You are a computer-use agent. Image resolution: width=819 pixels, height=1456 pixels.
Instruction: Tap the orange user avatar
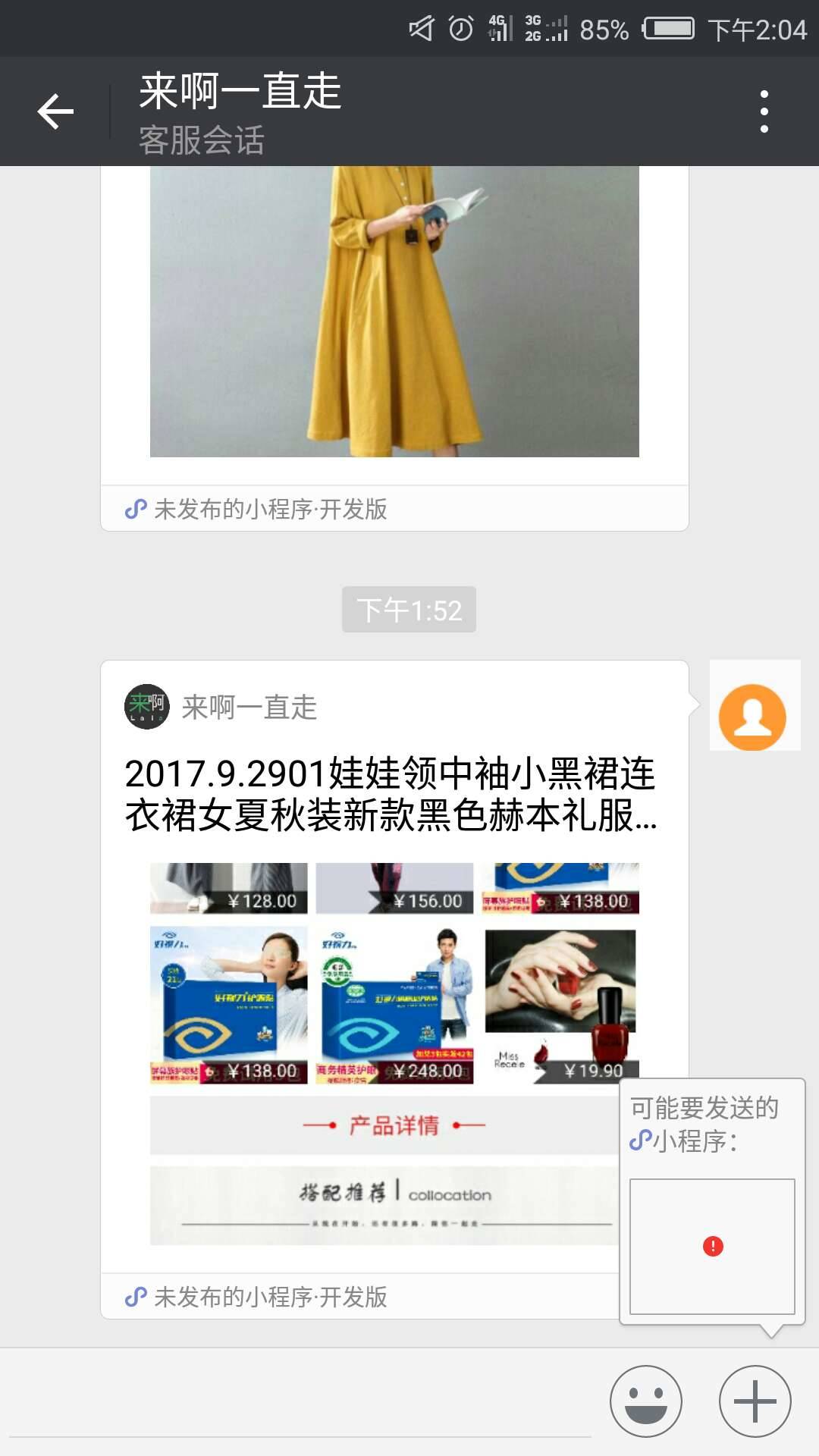753,717
